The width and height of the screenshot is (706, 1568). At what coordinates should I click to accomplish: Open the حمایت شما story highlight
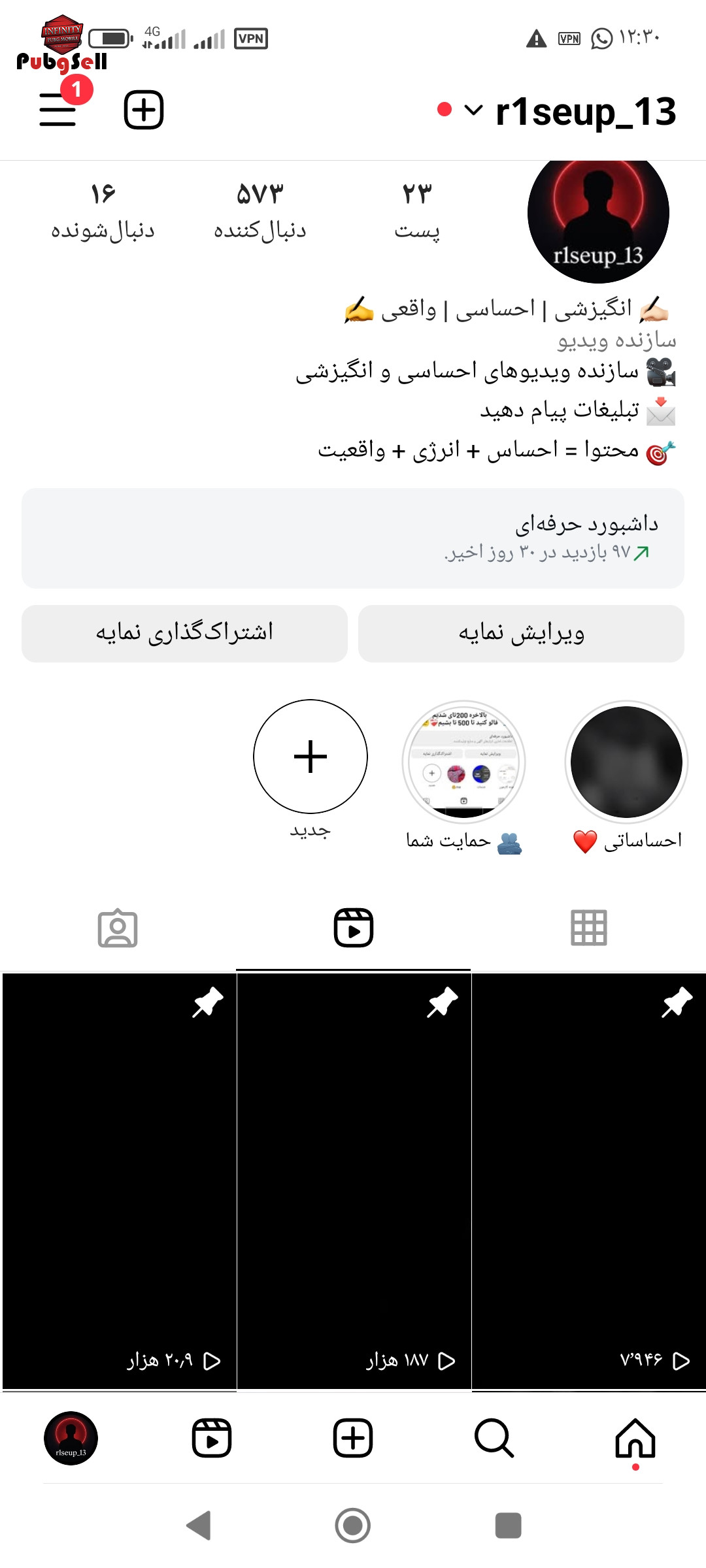(x=463, y=762)
